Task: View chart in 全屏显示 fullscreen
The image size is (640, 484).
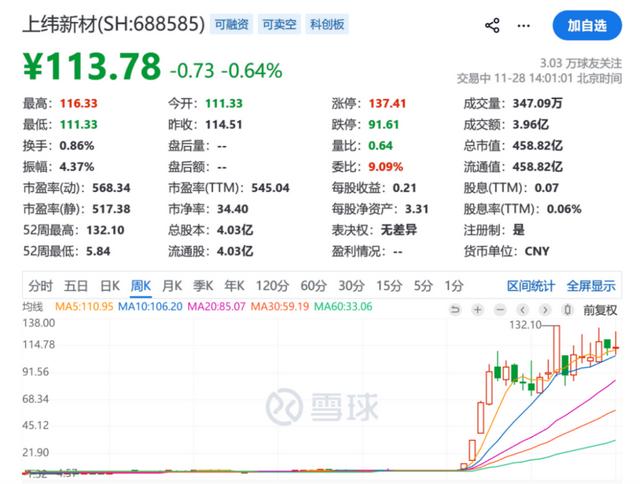Action: click(x=591, y=285)
